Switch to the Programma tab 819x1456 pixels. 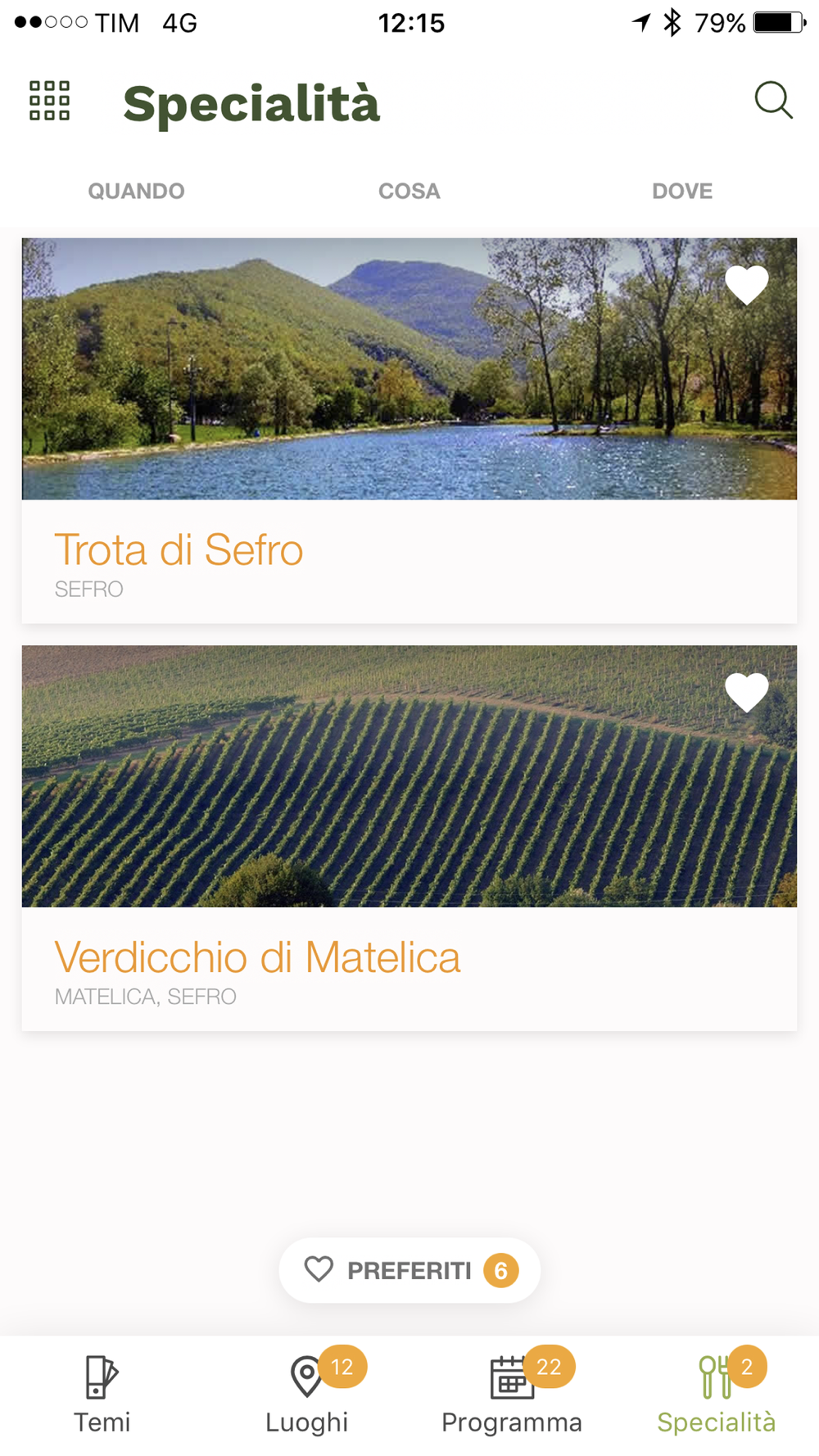coord(512,1395)
